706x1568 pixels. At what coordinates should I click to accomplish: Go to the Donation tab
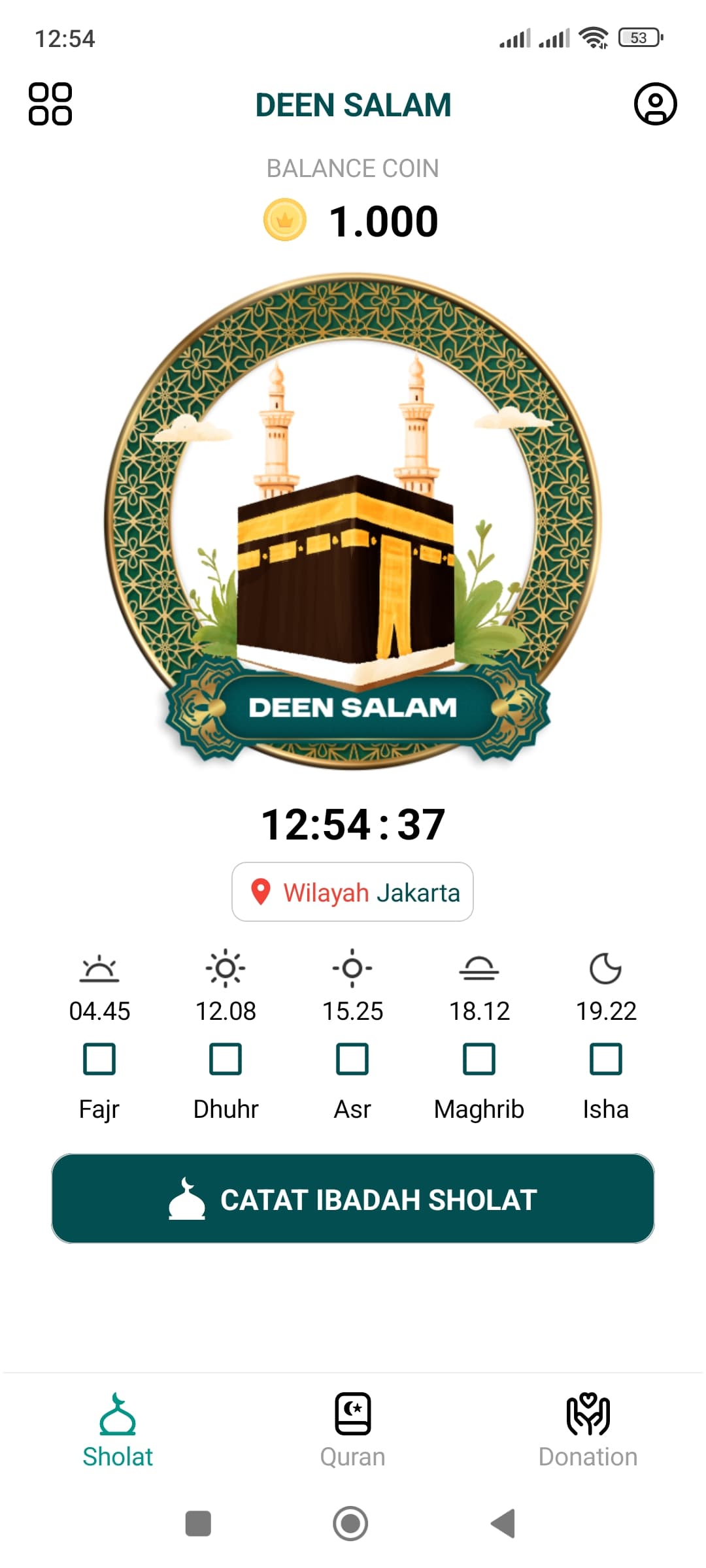click(588, 1430)
